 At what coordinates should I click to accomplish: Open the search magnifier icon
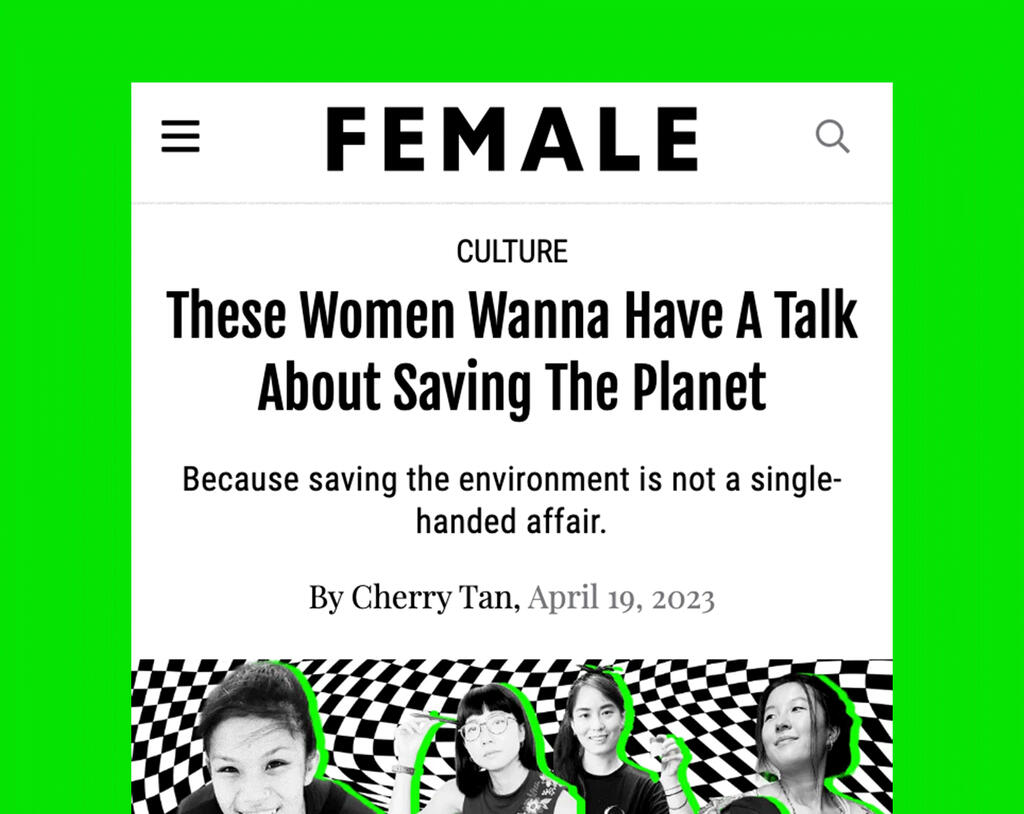(x=832, y=136)
